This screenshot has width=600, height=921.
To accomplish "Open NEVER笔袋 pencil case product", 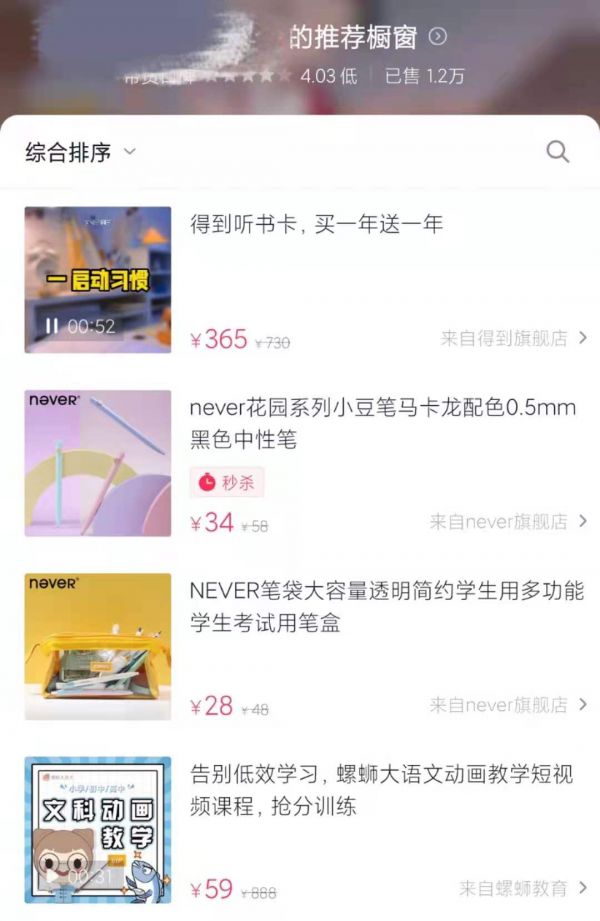I will coord(386,607).
